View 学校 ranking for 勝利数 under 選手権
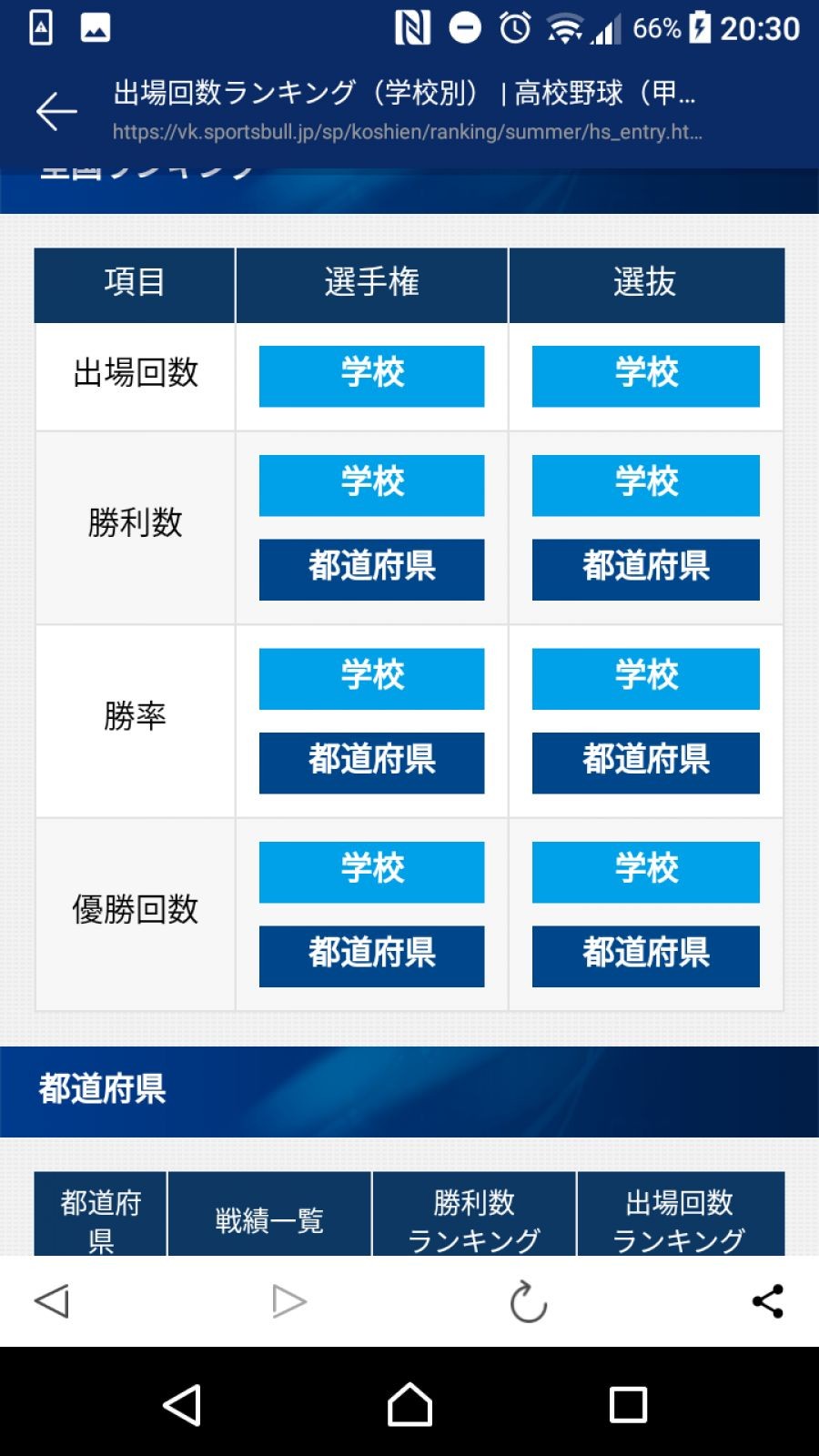The width and height of the screenshot is (819, 1456). (x=371, y=485)
